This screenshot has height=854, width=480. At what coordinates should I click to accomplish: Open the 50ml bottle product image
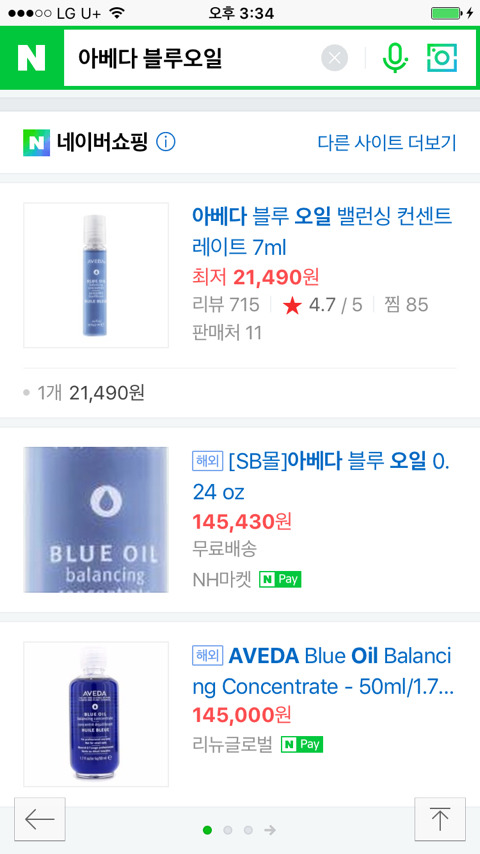point(96,714)
